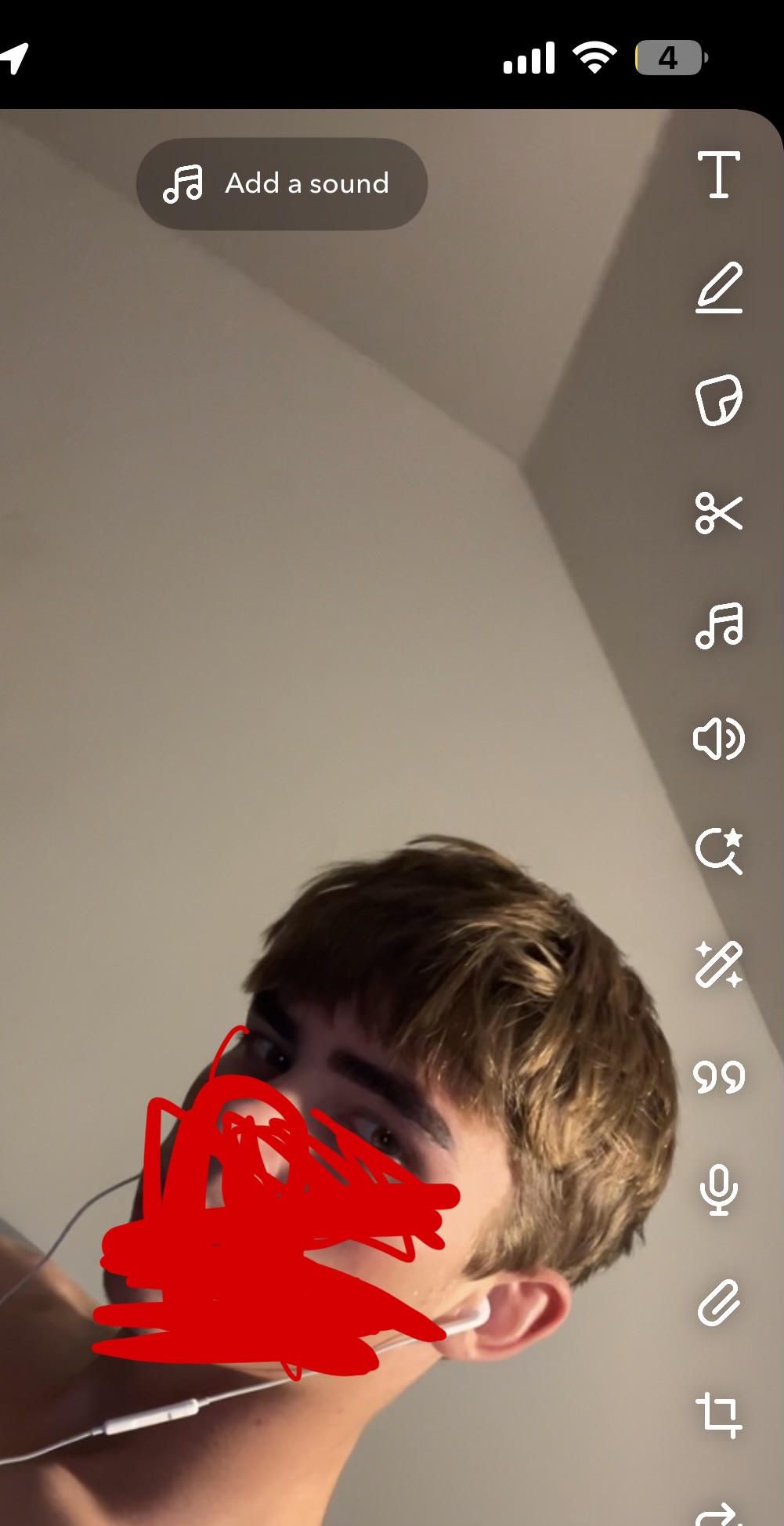
Task: Open the crop tool
Action: pos(719,1415)
